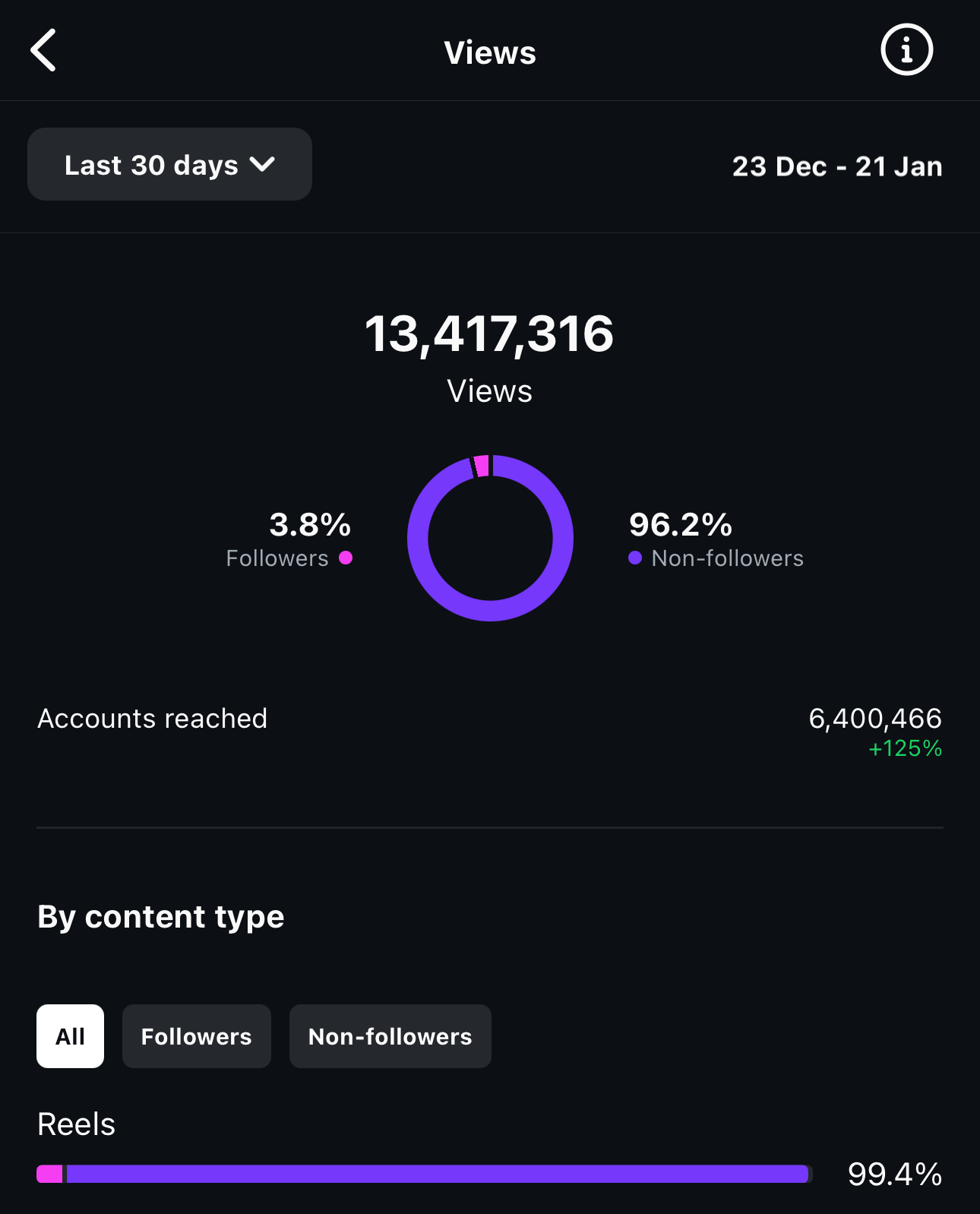Go back from the Views screen
Image resolution: width=980 pixels, height=1214 pixels.
(x=44, y=51)
